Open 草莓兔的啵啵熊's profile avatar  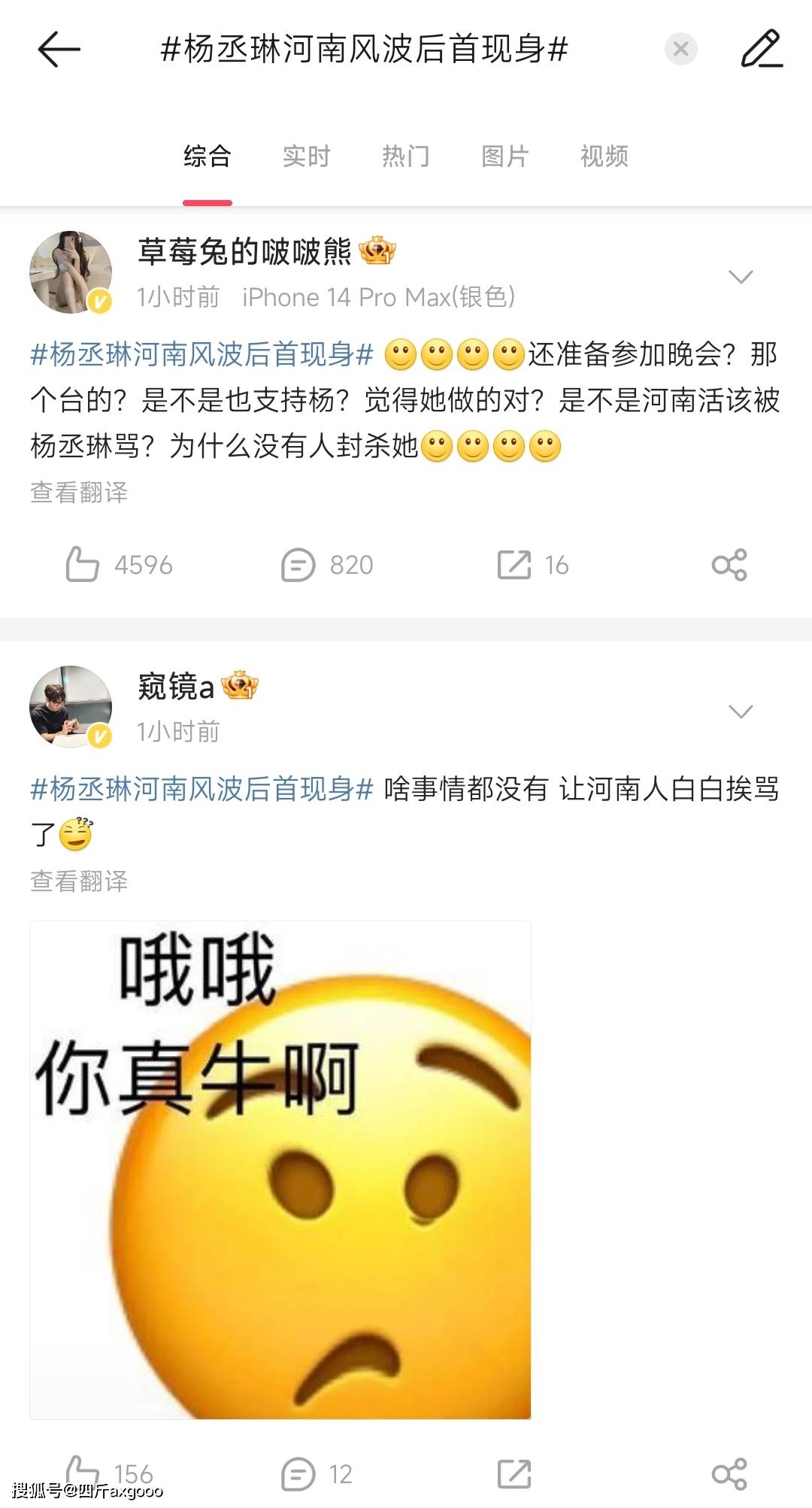point(71,272)
